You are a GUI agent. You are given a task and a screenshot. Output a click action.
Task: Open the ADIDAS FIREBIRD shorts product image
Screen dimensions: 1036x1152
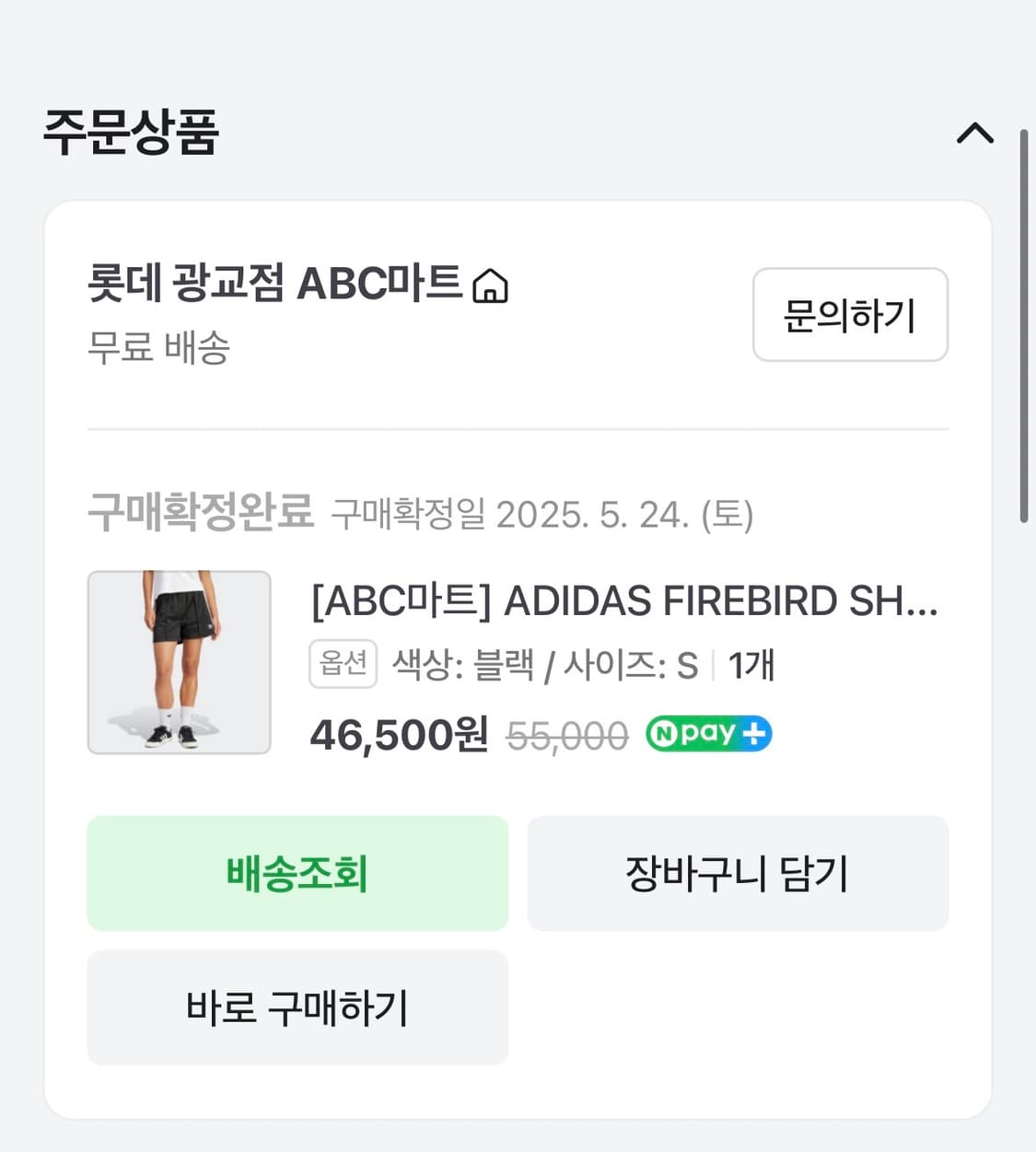click(x=179, y=663)
